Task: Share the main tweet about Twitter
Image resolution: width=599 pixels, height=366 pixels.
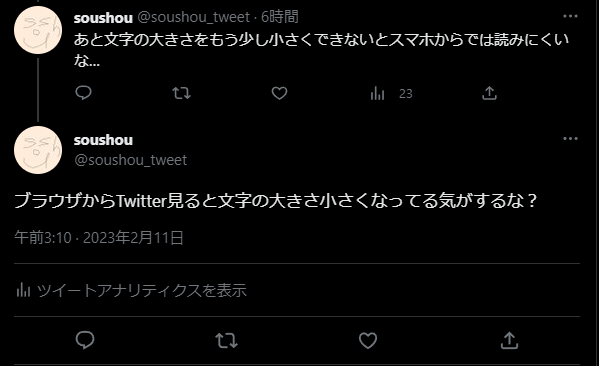Action: 509,340
